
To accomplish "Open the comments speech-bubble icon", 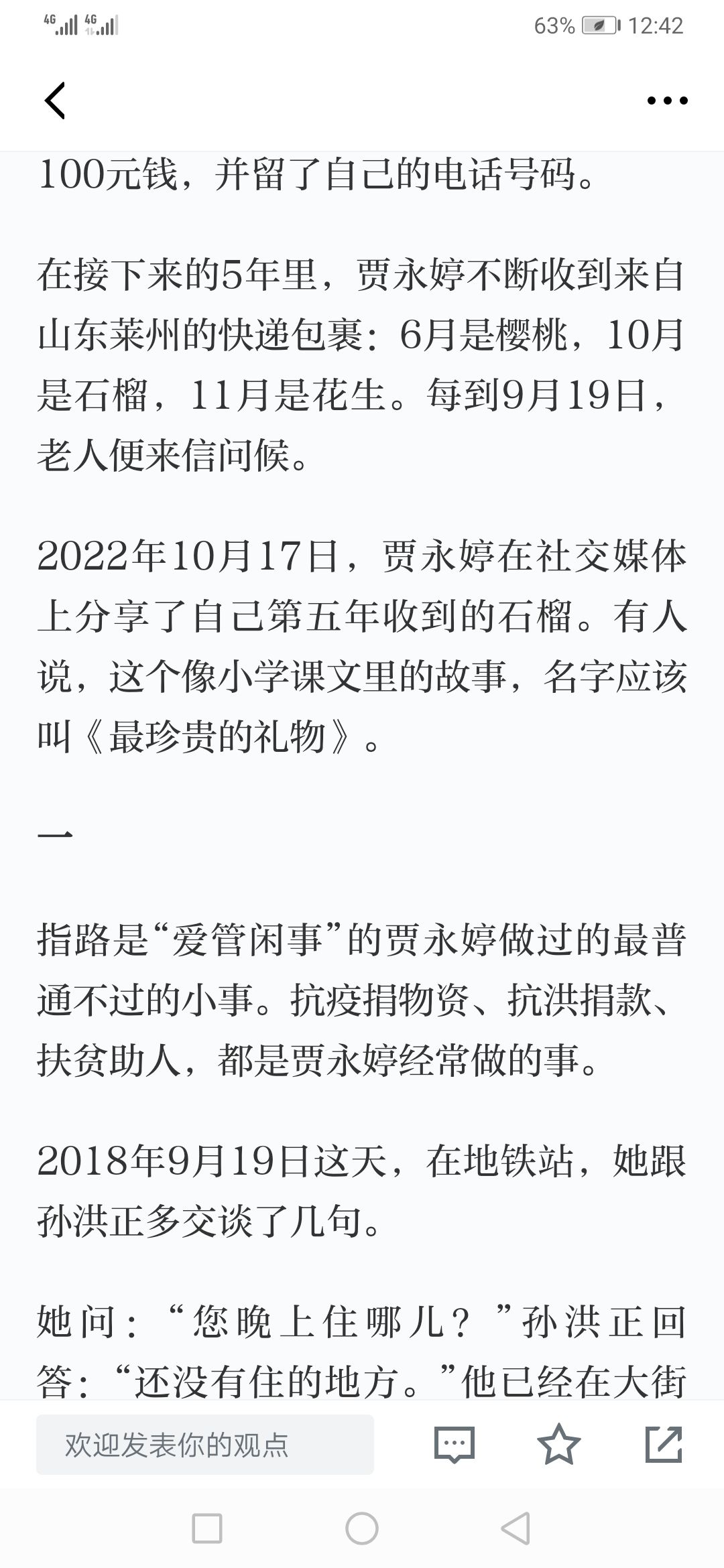I will [x=455, y=1445].
